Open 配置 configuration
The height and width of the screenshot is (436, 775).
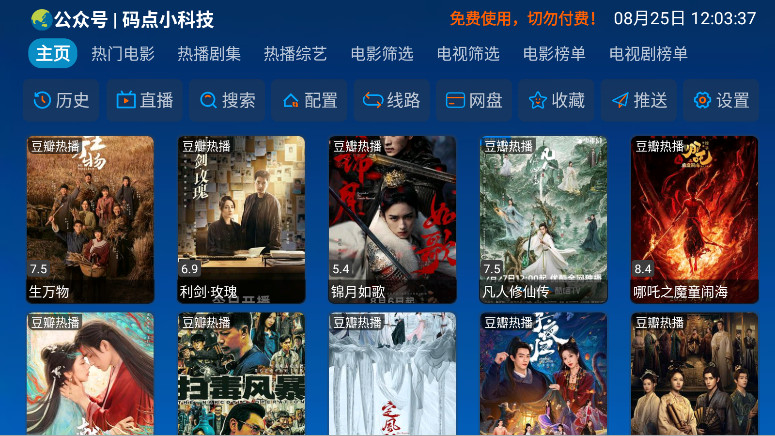[x=309, y=100]
